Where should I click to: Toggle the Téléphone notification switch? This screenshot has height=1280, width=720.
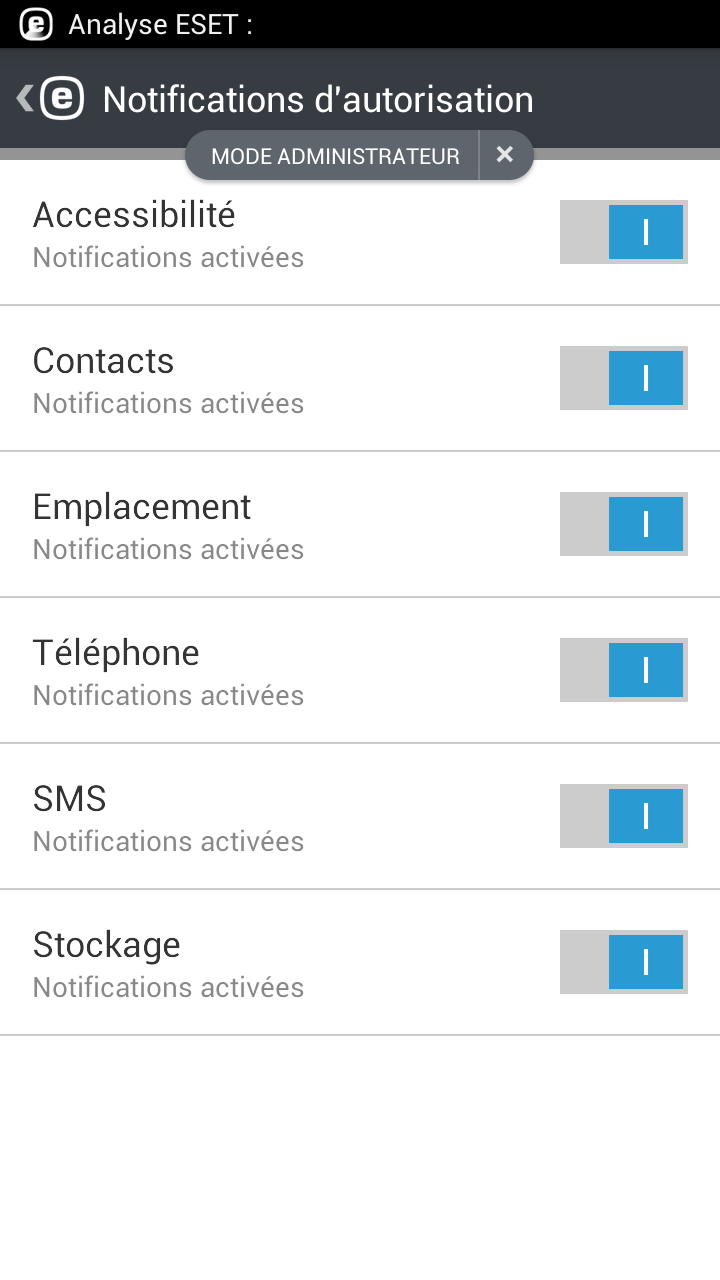pyautogui.click(x=623, y=670)
